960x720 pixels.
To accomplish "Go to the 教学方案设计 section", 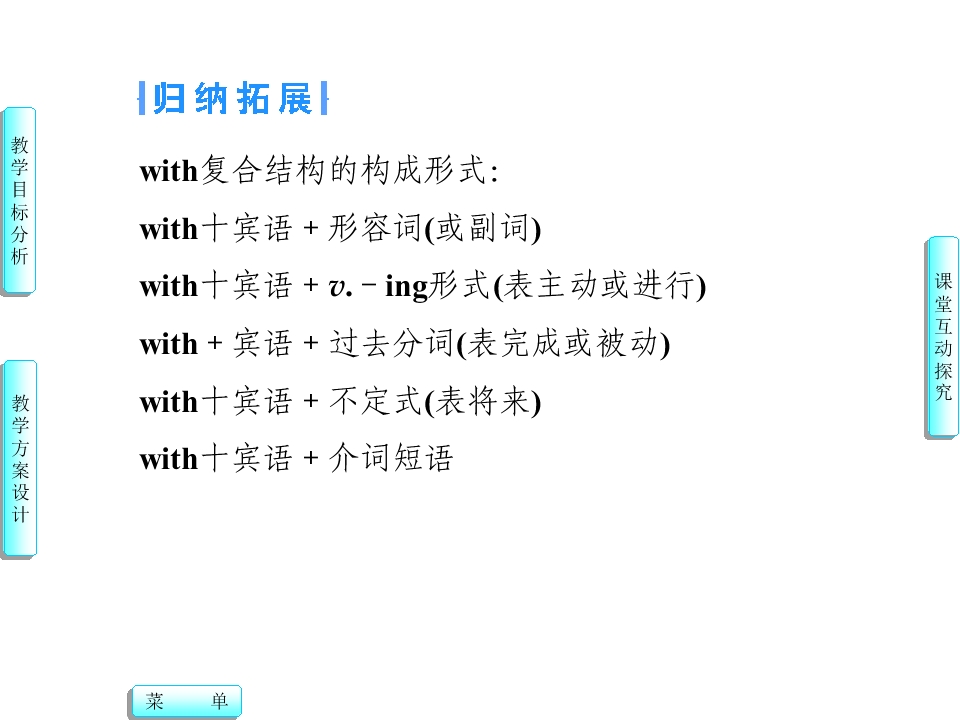I will [19, 458].
